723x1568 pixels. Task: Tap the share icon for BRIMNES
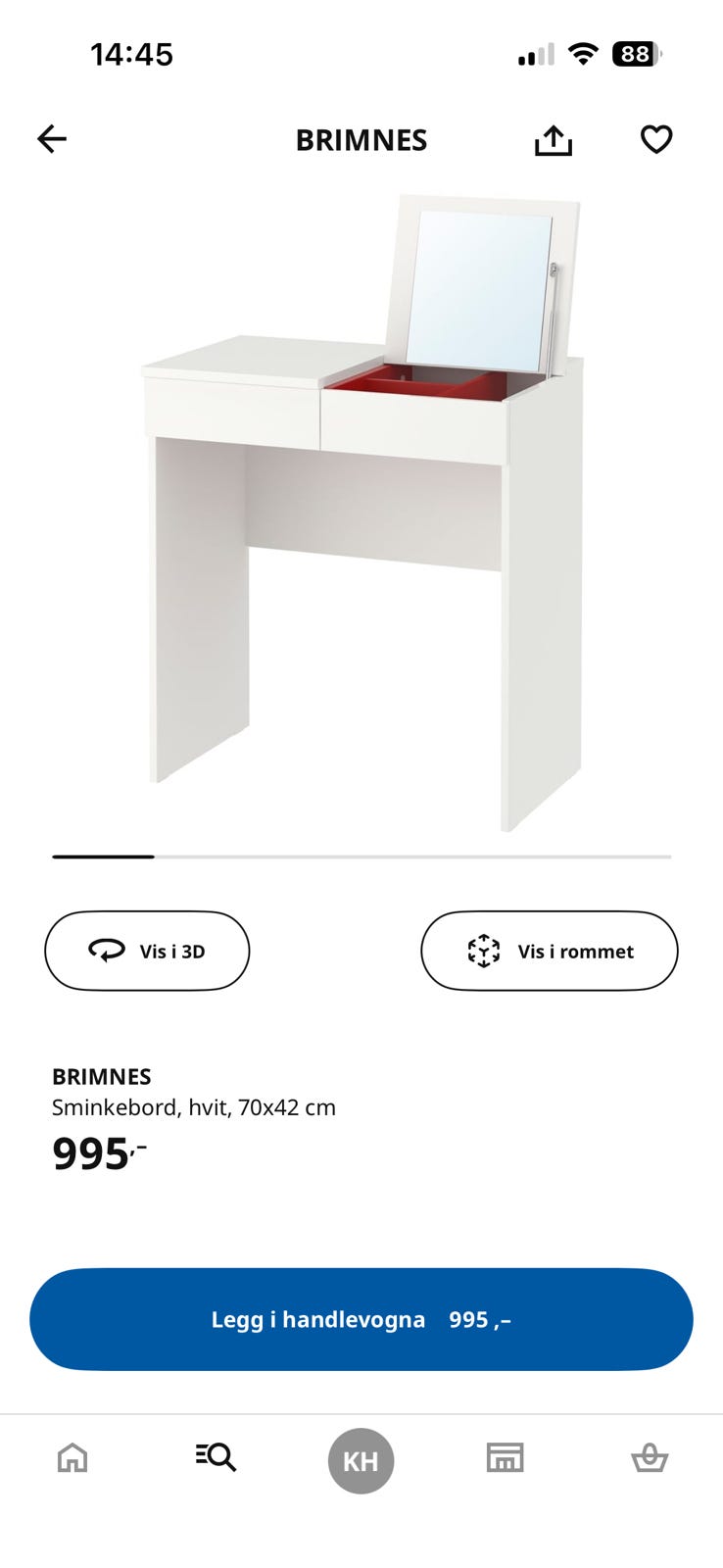pyautogui.click(x=554, y=139)
